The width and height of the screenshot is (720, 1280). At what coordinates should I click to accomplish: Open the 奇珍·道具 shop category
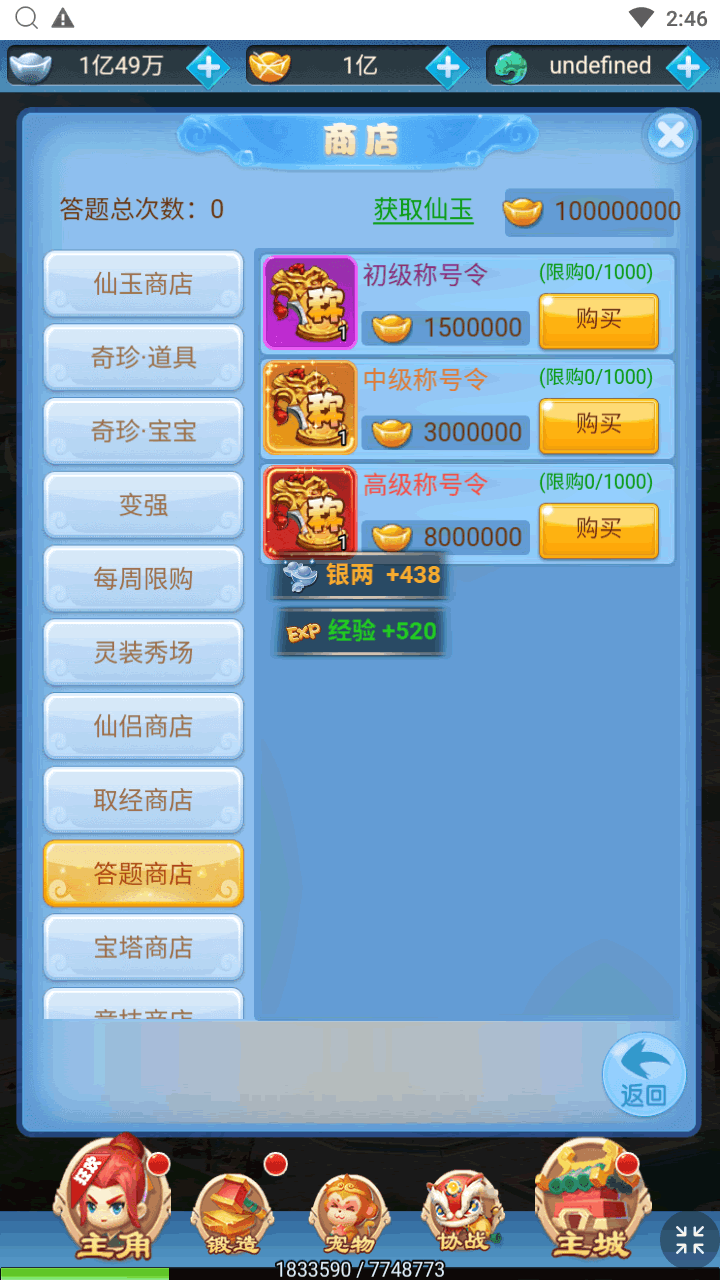click(143, 358)
